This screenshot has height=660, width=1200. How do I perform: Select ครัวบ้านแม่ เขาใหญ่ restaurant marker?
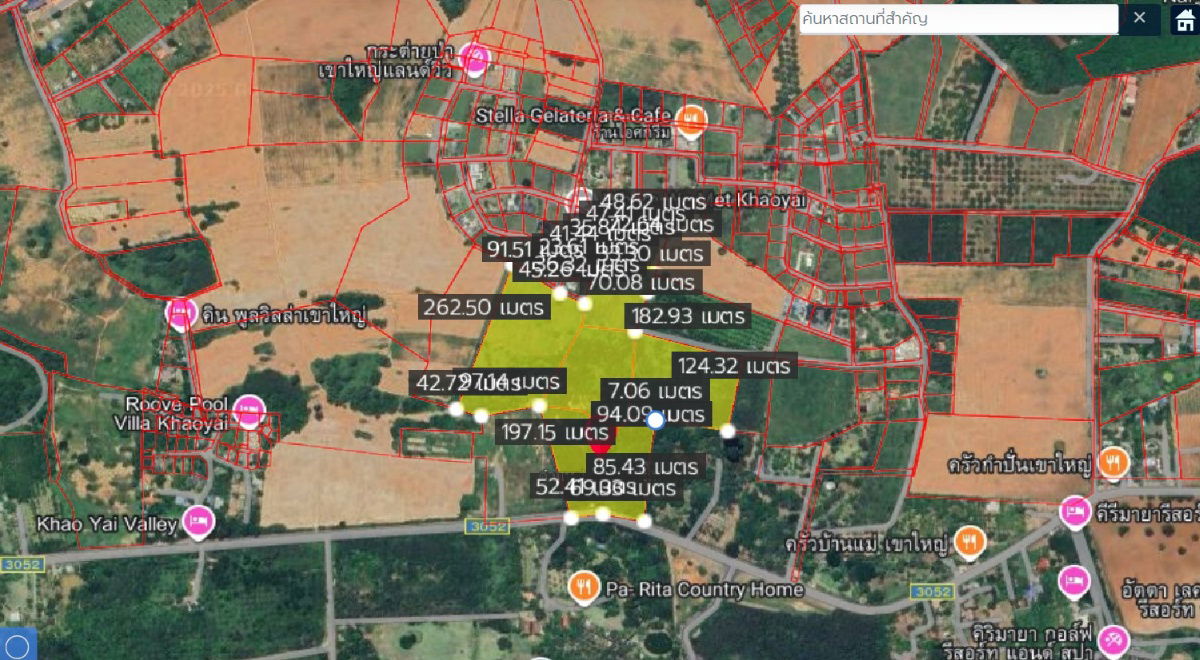(x=969, y=541)
